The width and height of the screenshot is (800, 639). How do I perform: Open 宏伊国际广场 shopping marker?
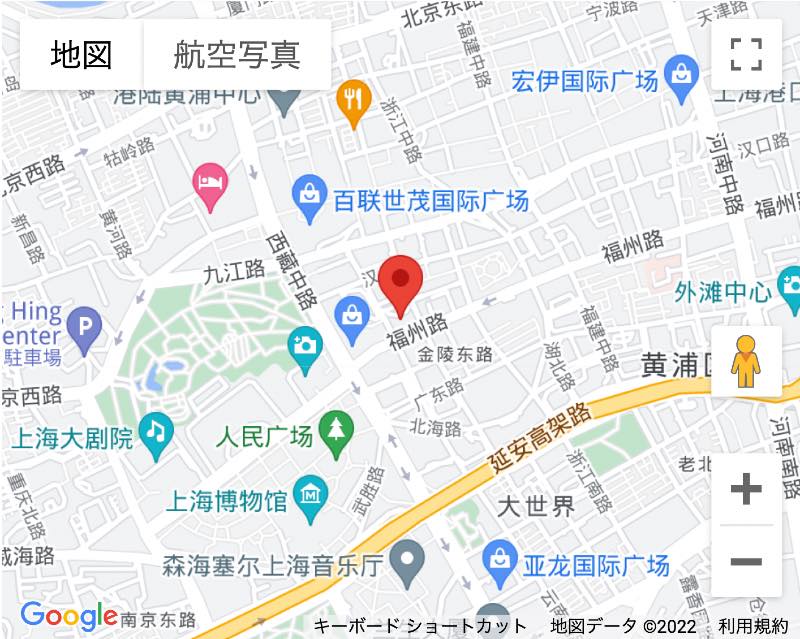point(681,78)
